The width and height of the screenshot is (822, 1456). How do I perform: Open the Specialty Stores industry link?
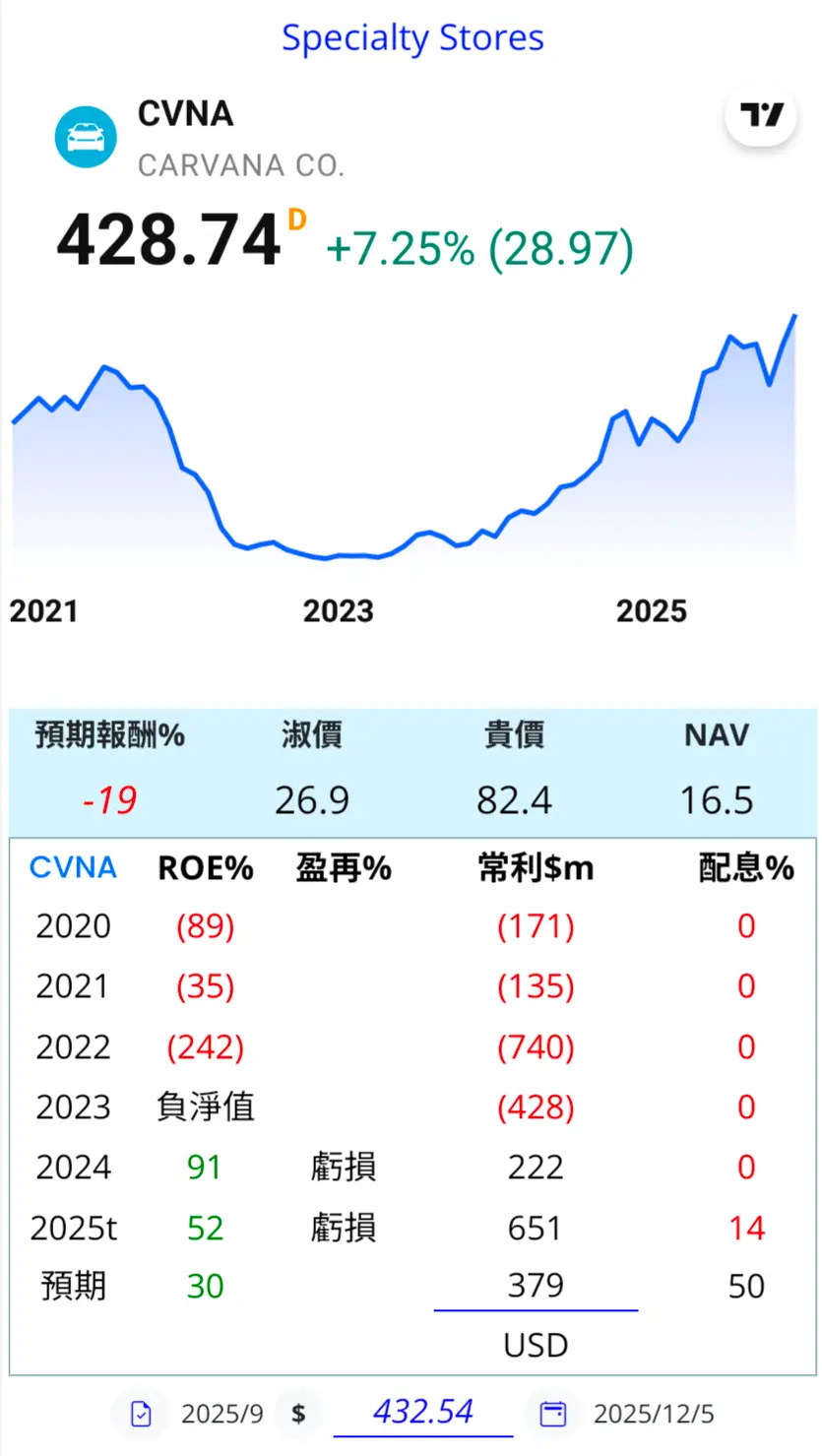click(x=411, y=38)
